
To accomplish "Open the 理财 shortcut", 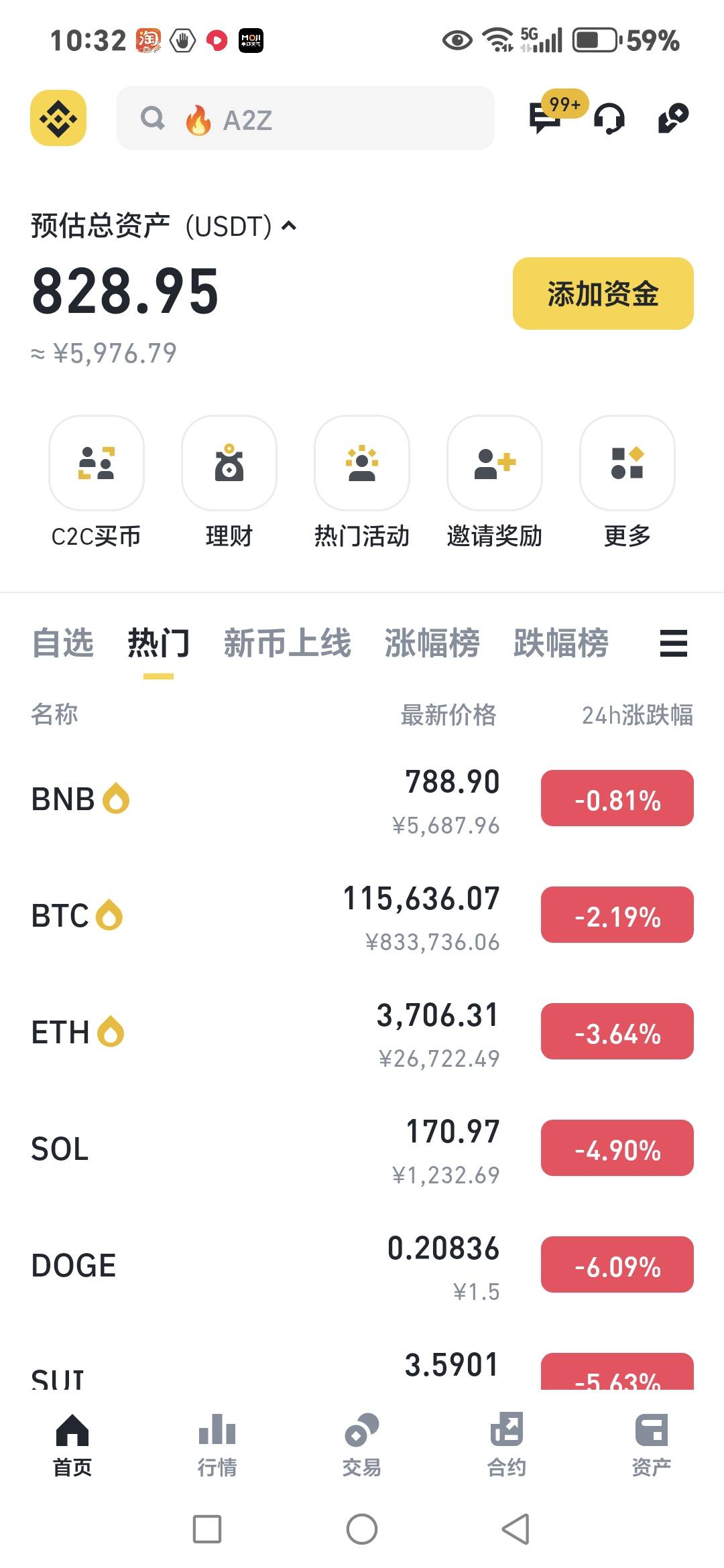I will (229, 482).
